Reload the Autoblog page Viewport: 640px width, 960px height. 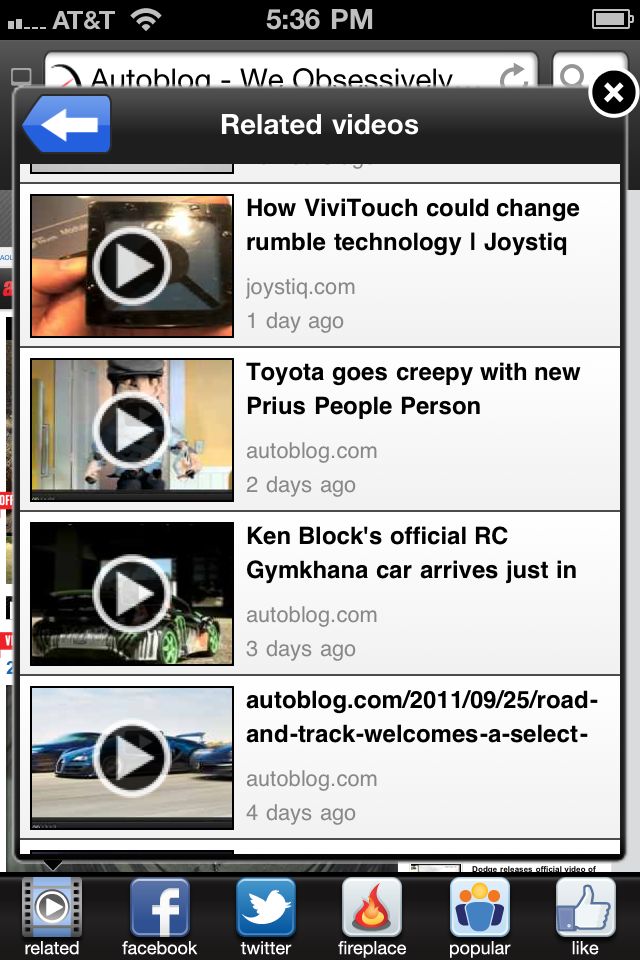pyautogui.click(x=513, y=76)
